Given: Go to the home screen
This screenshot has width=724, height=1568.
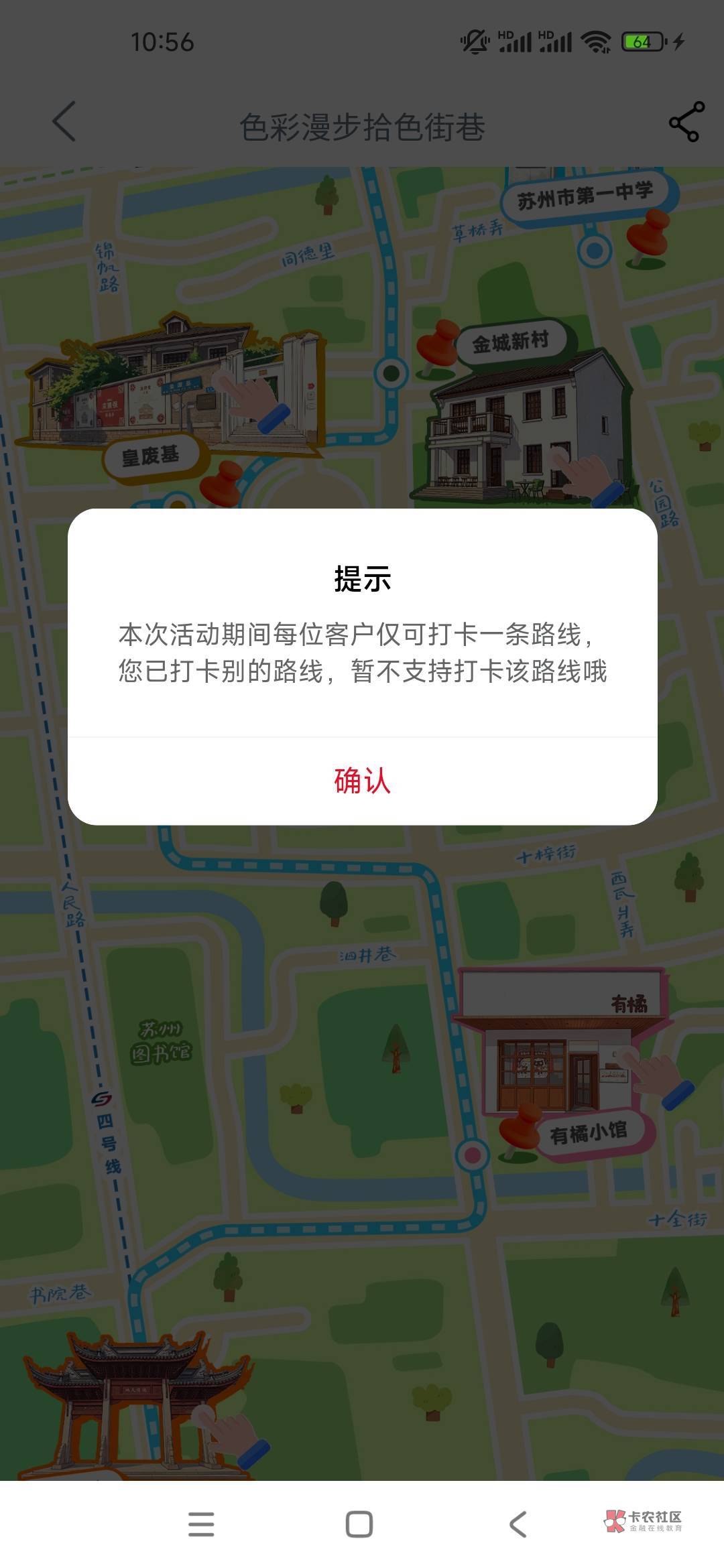Looking at the screenshot, I should pos(359,1524).
